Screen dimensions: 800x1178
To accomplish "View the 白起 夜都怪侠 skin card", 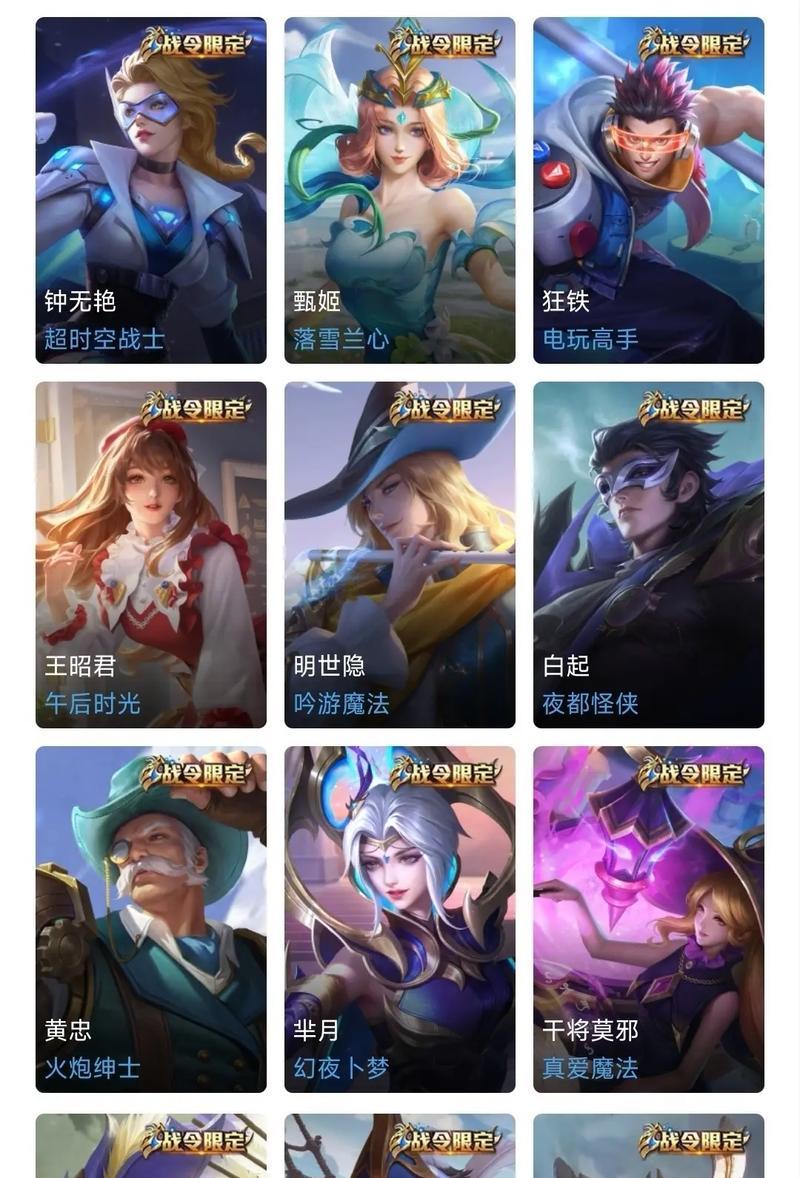I will (648, 554).
